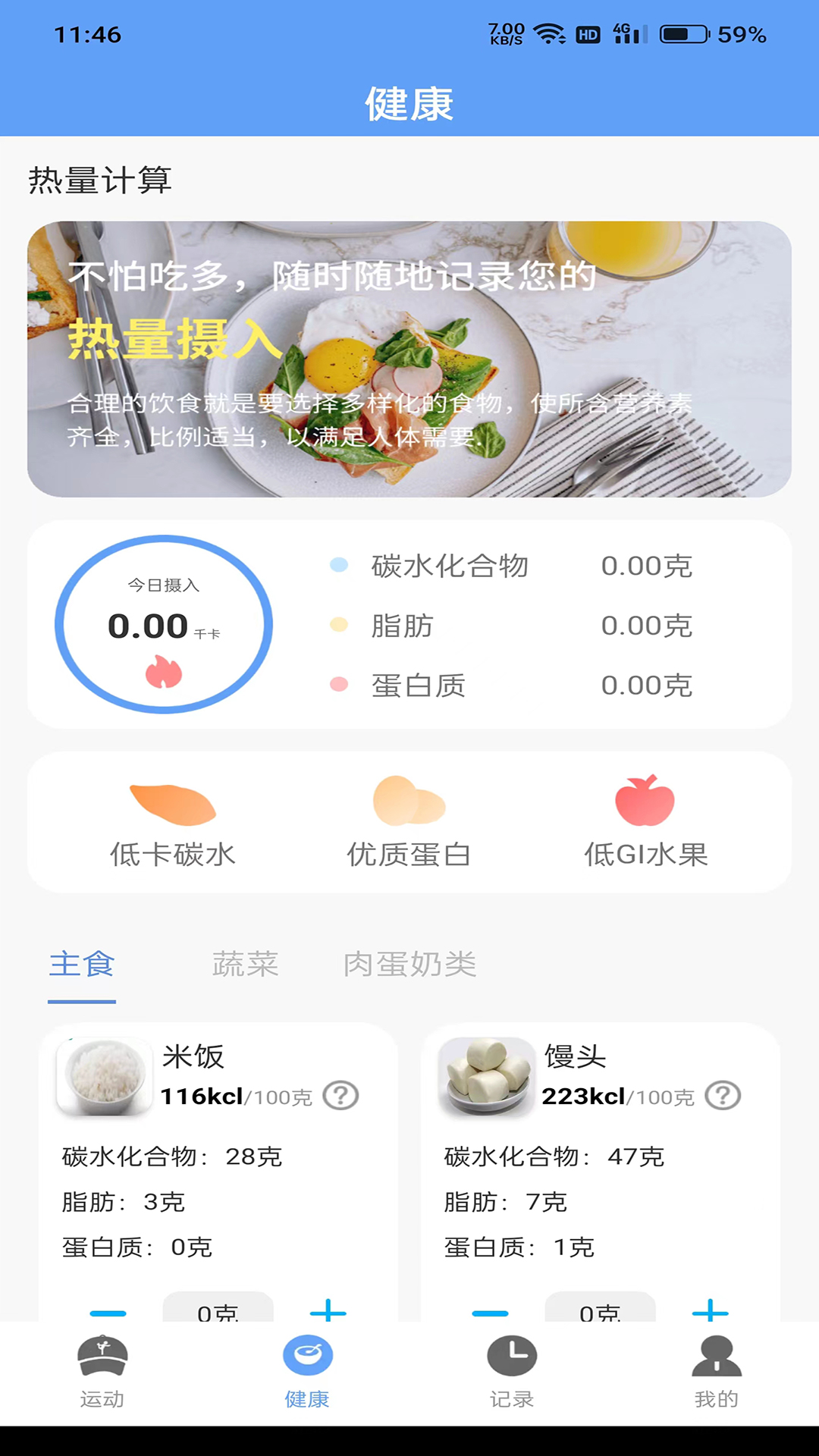819x1456 pixels.
Task: Switch to the 蔬菜 tab
Action: click(245, 965)
